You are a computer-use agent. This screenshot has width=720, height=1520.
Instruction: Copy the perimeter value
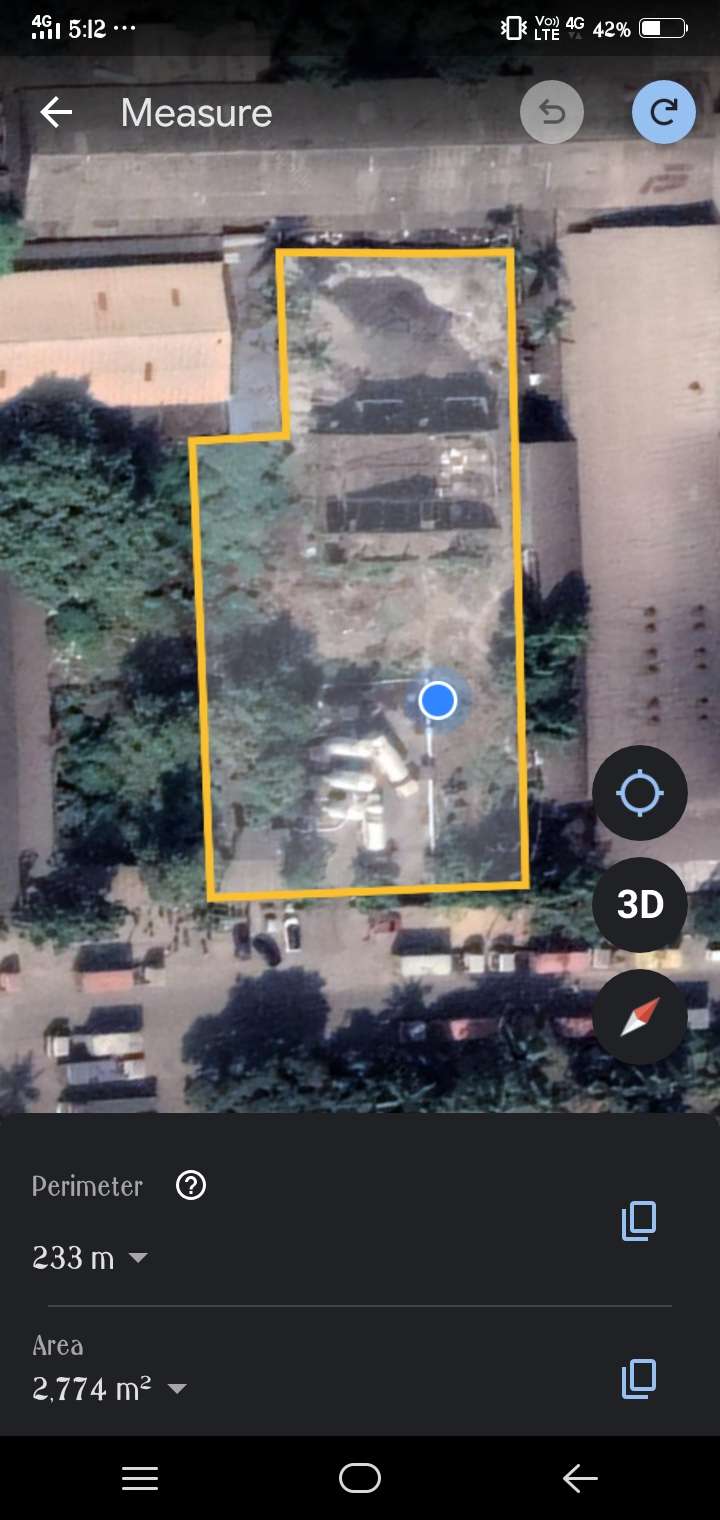[x=639, y=1221]
